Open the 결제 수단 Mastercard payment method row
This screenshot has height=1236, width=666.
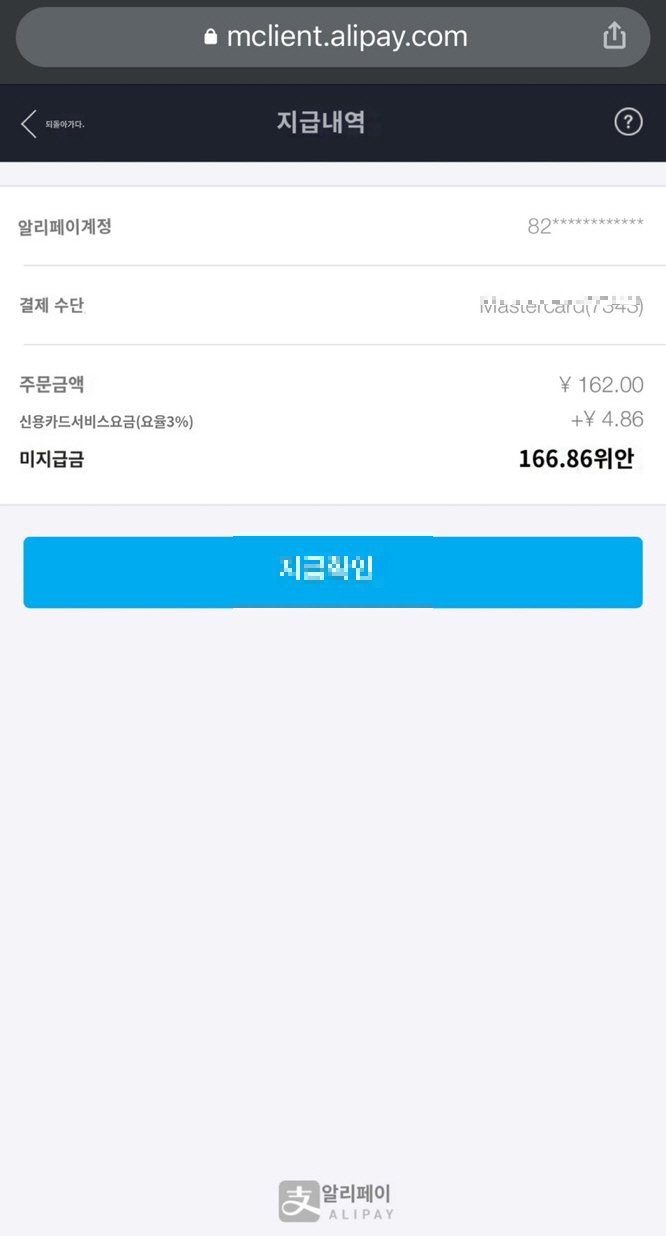pos(332,305)
